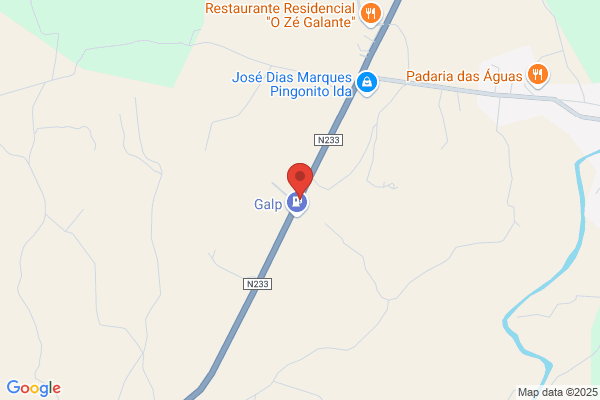The width and height of the screenshot is (600, 400).
Task: Tap the red location pin
Action: click(x=300, y=178)
